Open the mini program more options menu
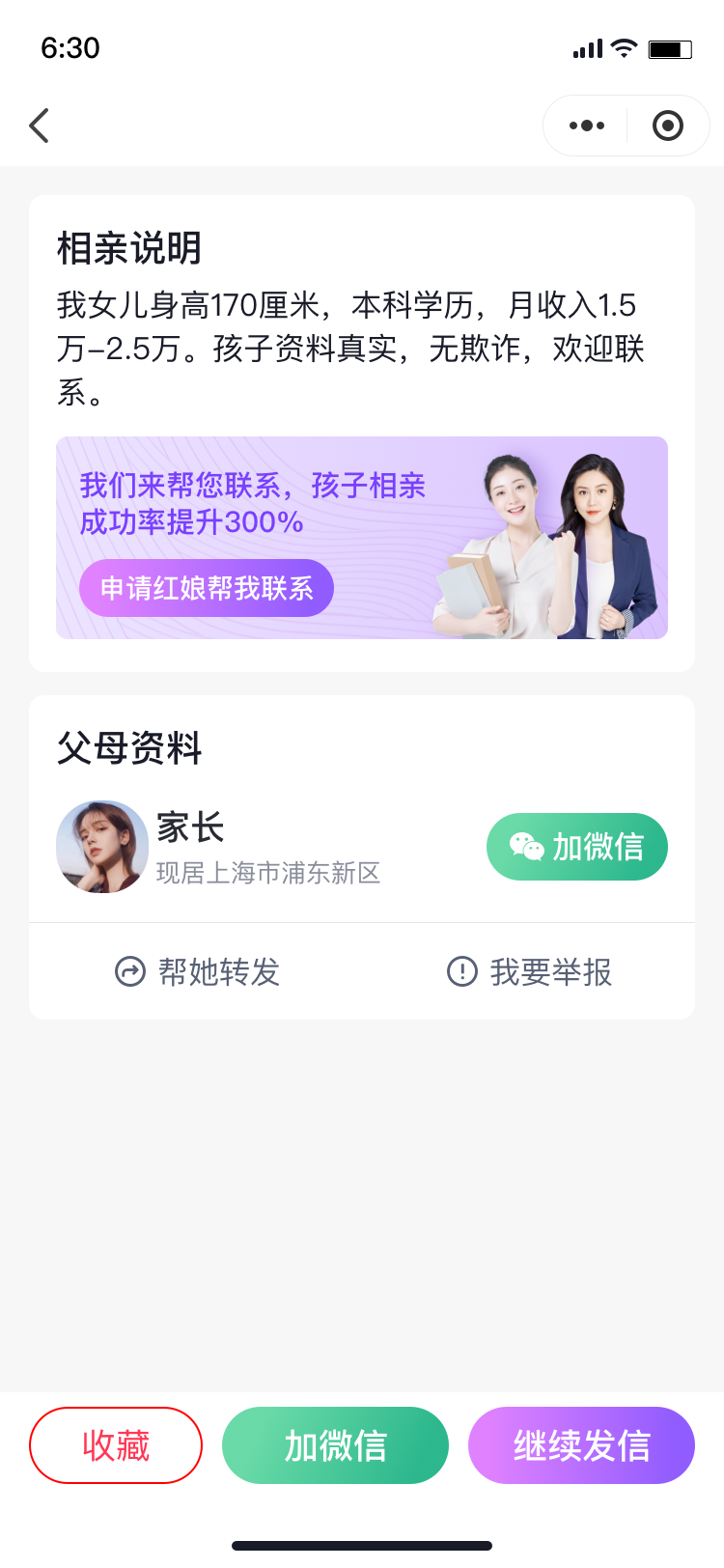 click(x=587, y=126)
